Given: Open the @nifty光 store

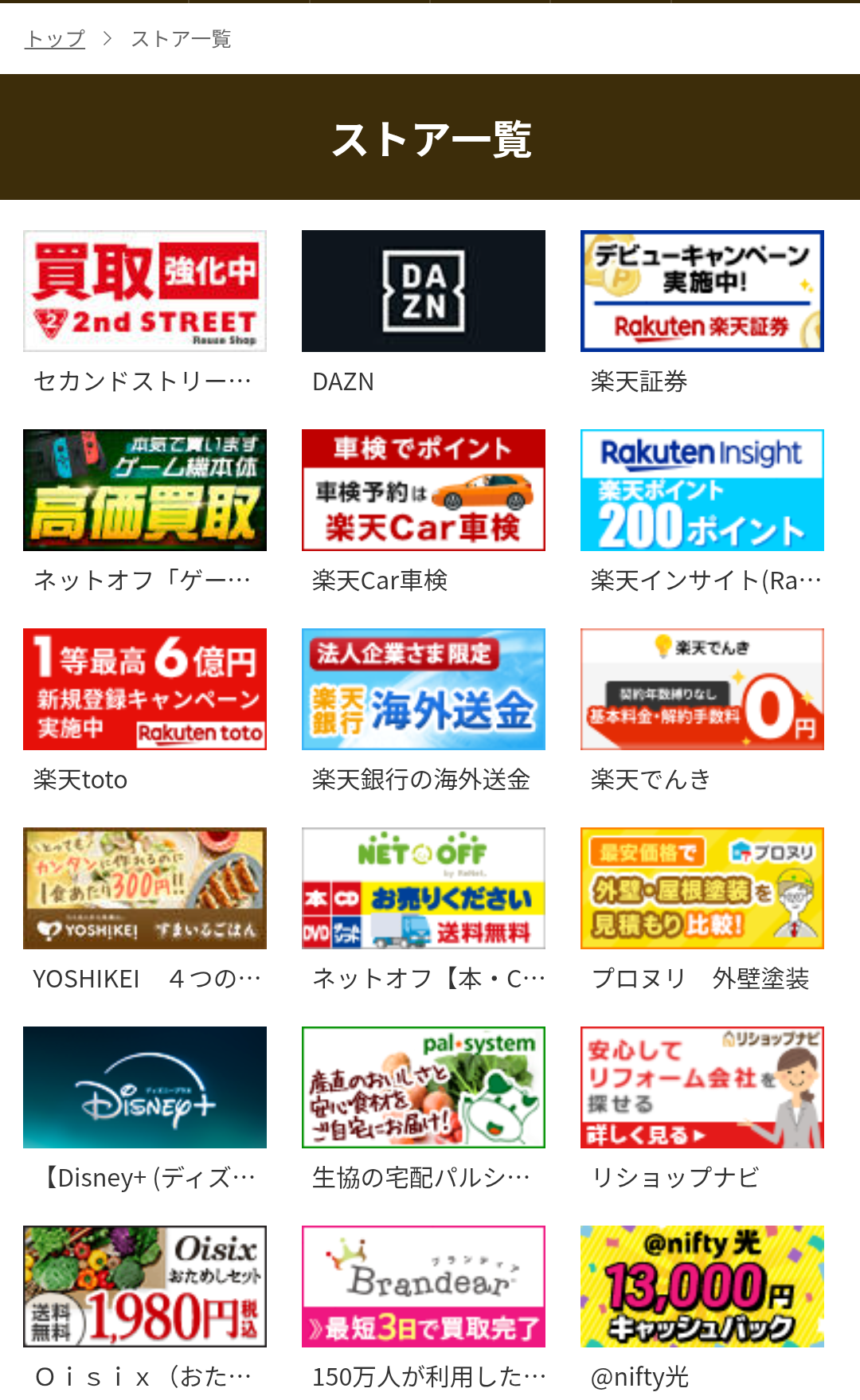Looking at the screenshot, I should [x=702, y=1287].
